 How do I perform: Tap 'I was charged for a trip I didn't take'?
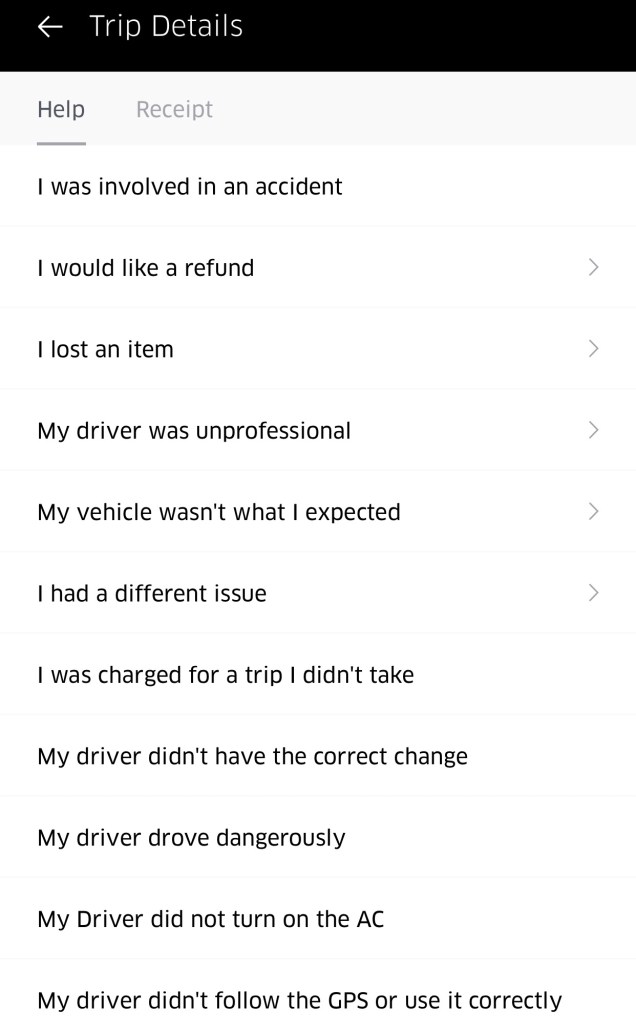click(226, 675)
